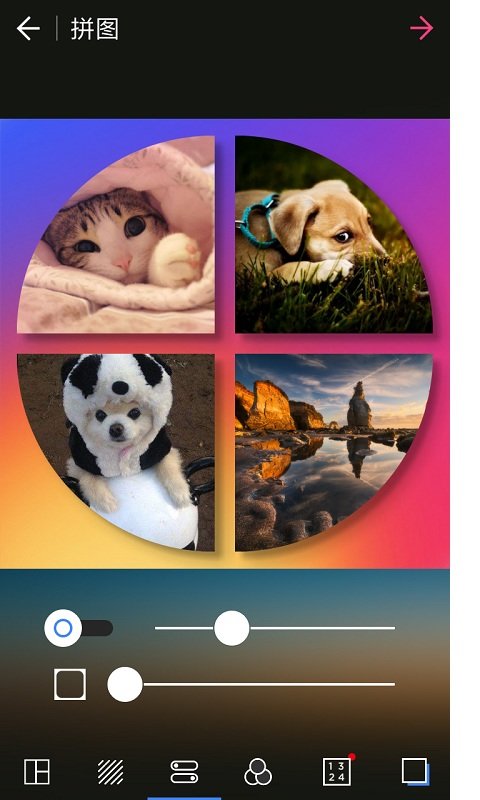Open the square frame shadow tab
The height and width of the screenshot is (800, 480).
pos(415,771)
